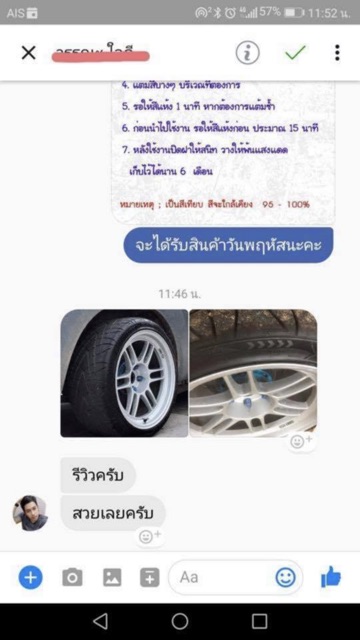Screen dimensions: 360x640
Task: Open the three-dot overflow menu
Action: coord(337,53)
